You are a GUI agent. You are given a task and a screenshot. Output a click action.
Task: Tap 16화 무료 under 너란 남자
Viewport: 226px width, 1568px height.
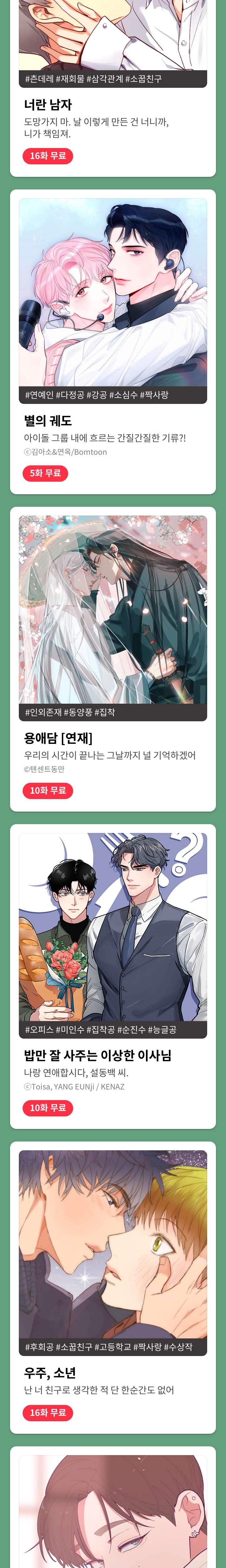(47, 156)
